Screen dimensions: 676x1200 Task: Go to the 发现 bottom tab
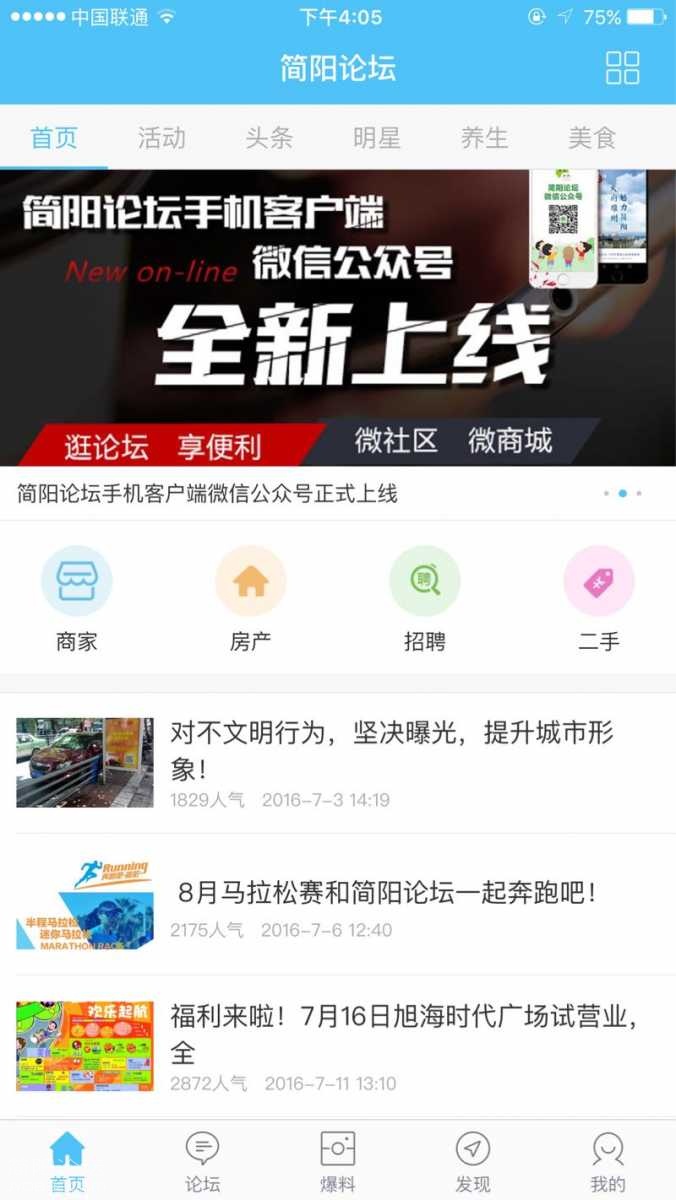[473, 1160]
